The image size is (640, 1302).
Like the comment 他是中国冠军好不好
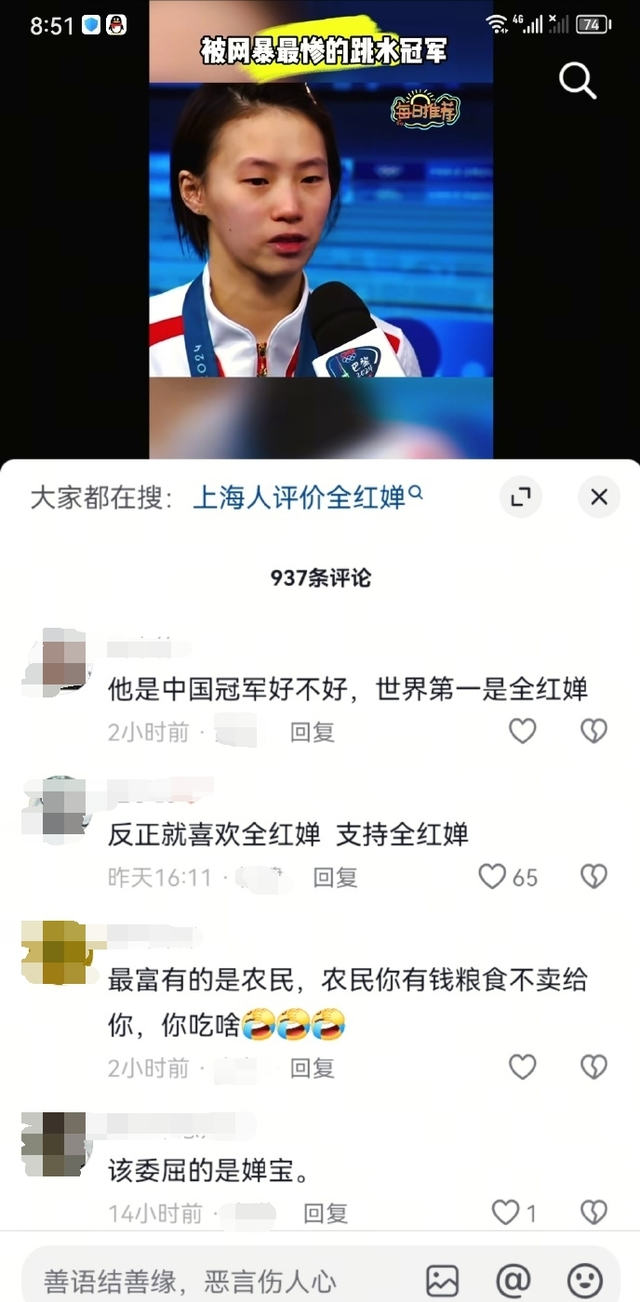click(x=523, y=731)
